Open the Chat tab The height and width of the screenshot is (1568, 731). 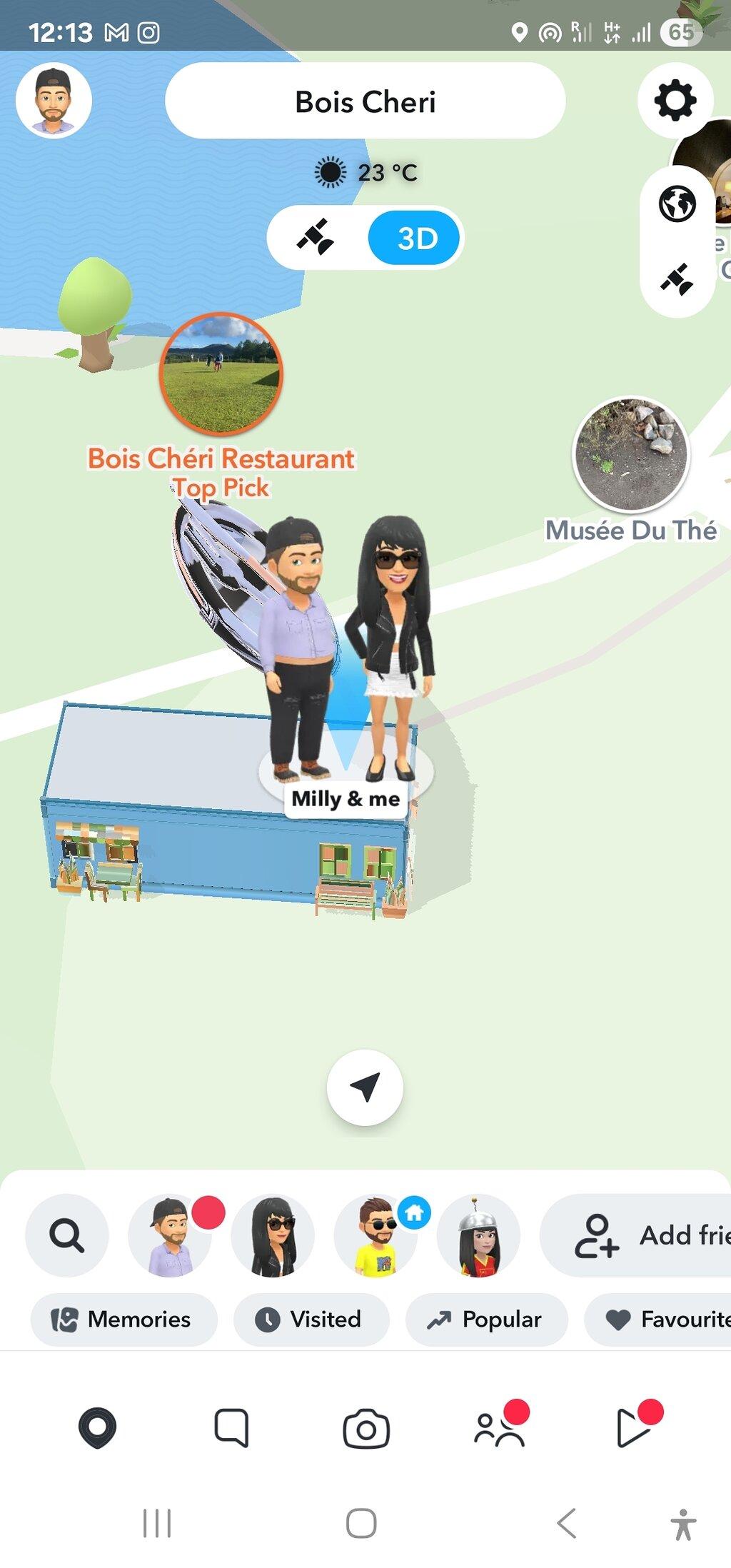point(231,1428)
